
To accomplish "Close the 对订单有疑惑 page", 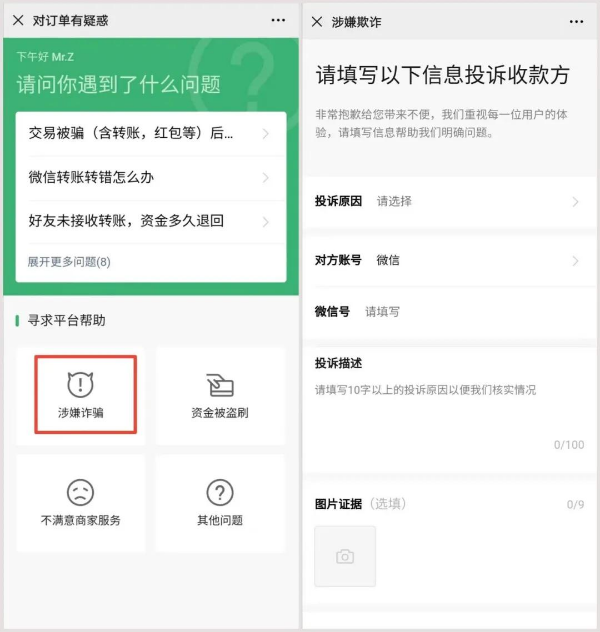I will pyautogui.click(x=18, y=20).
